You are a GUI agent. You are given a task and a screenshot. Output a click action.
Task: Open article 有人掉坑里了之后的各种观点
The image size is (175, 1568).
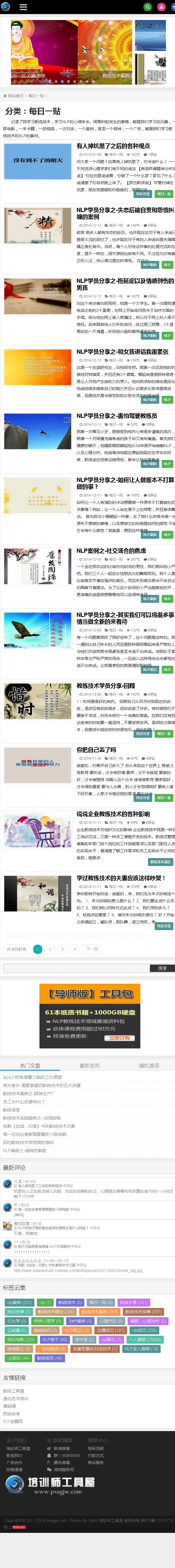tap(113, 146)
